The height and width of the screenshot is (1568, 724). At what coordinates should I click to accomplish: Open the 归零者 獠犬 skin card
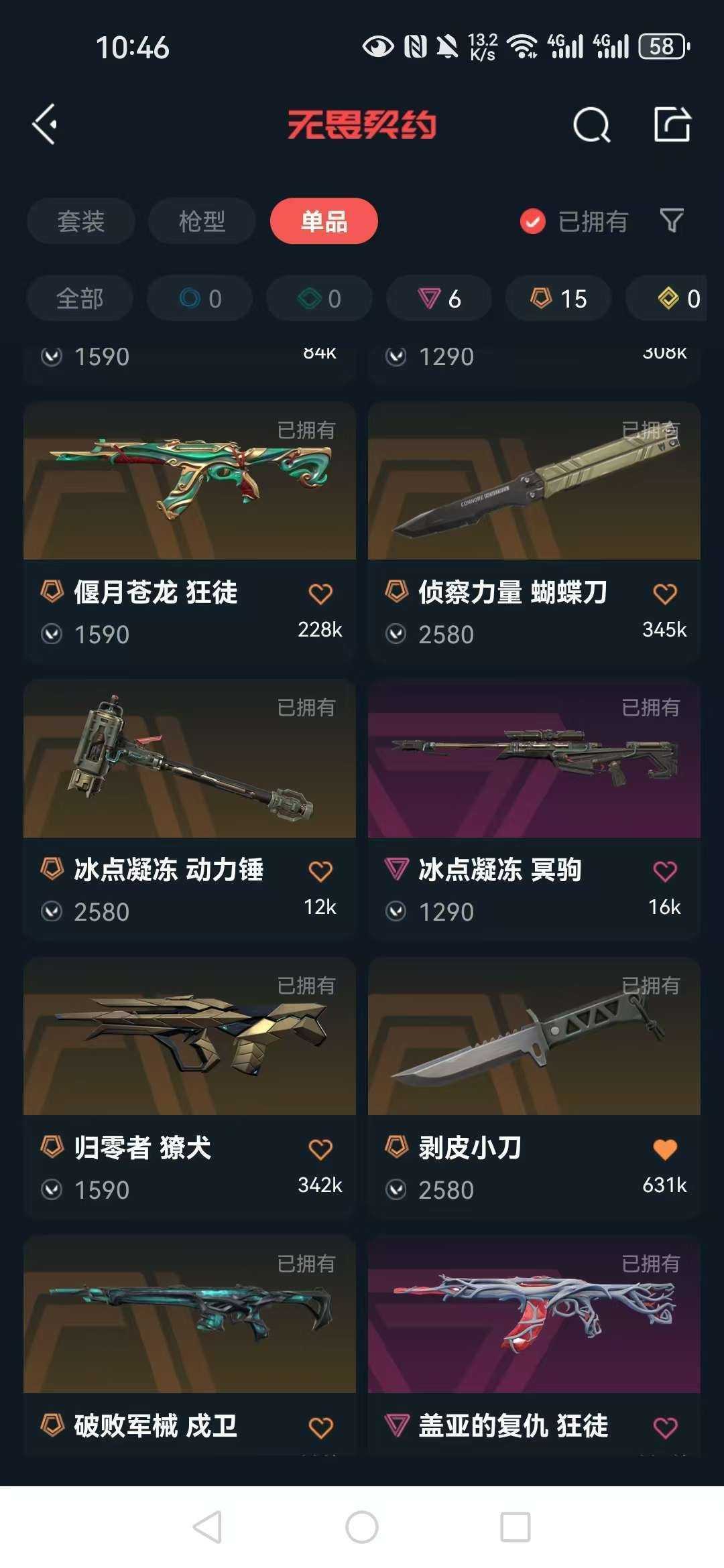[x=190, y=1088]
